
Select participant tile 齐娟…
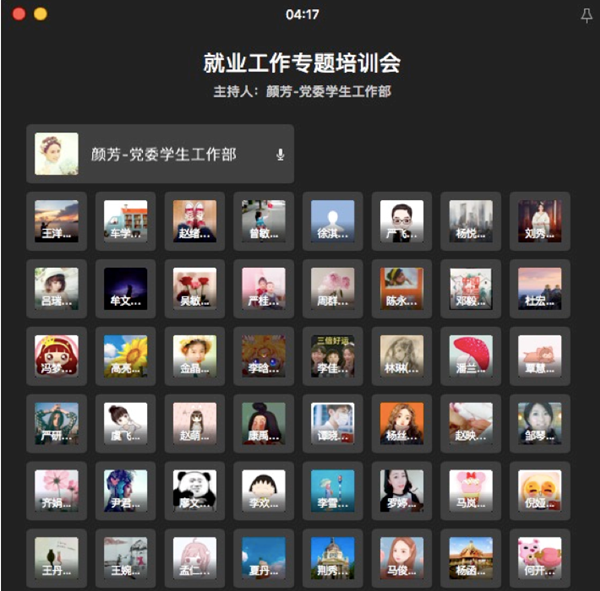[x=56, y=491]
